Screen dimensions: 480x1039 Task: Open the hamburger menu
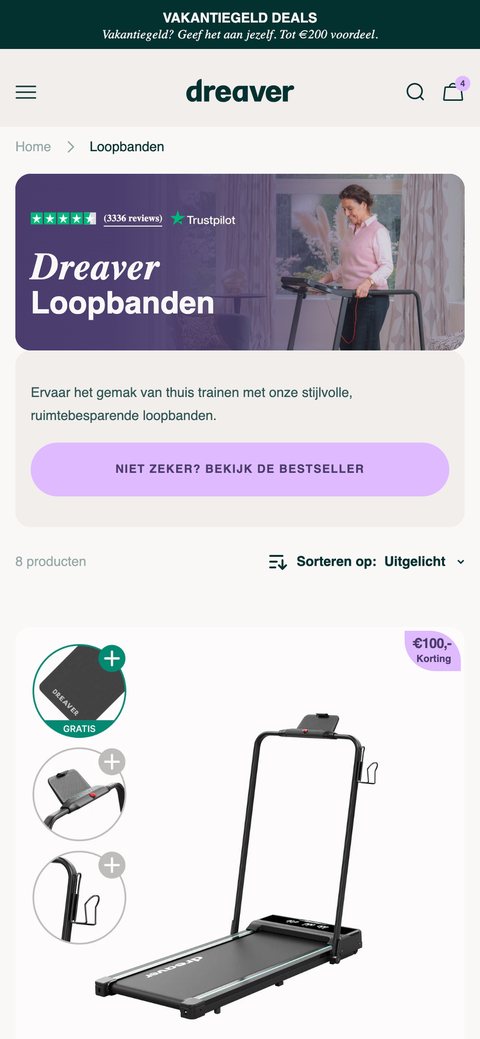pos(26,92)
